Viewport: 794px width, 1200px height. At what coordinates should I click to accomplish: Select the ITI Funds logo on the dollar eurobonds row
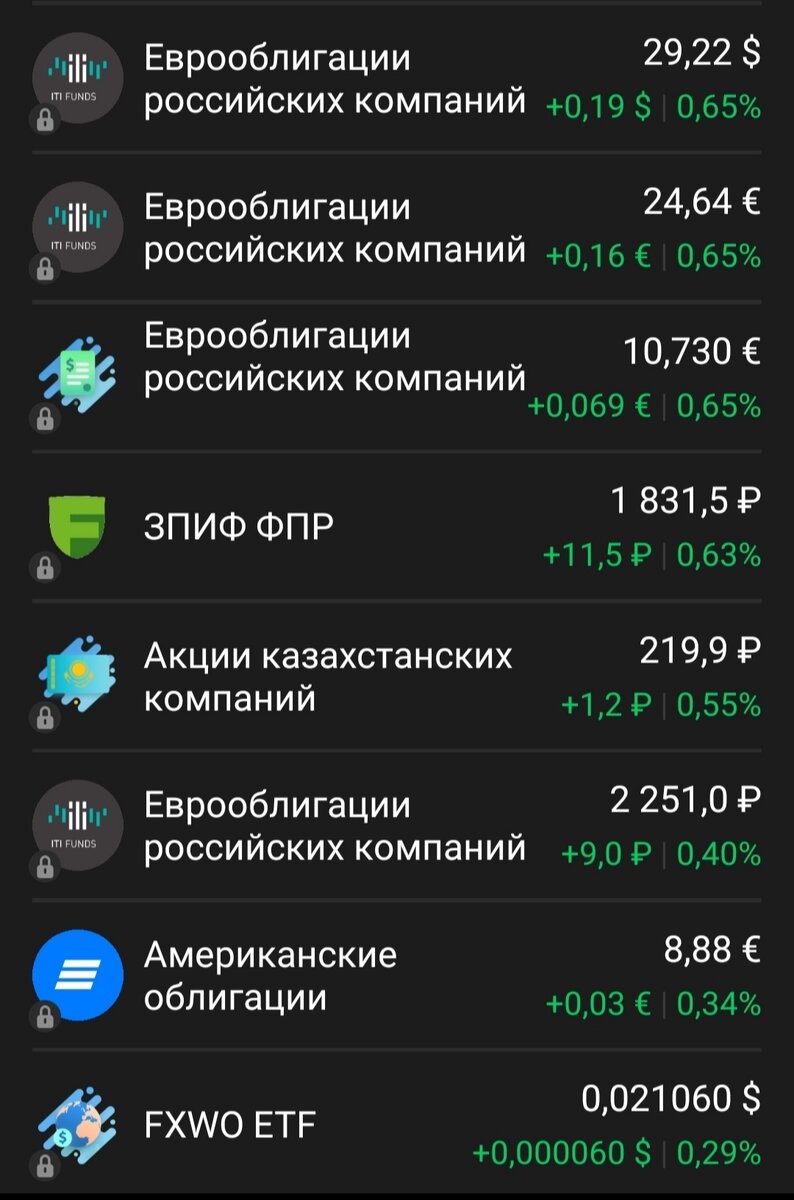pyautogui.click(x=75, y=75)
